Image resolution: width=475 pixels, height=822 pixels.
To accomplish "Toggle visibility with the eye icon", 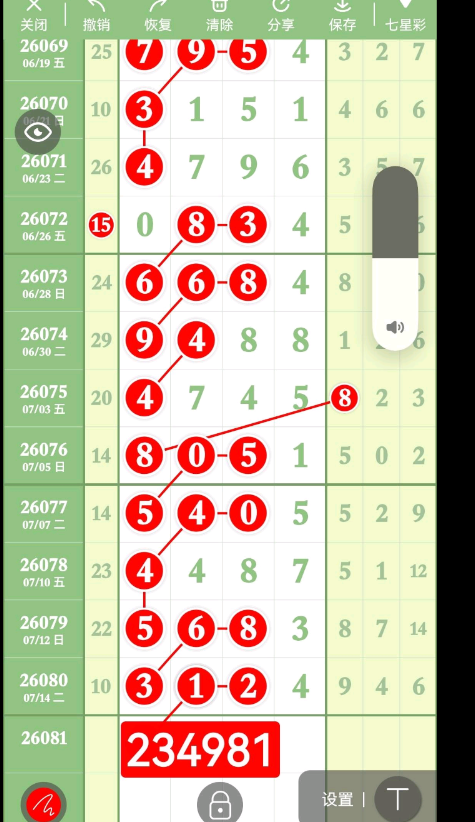I will (x=38, y=132).
